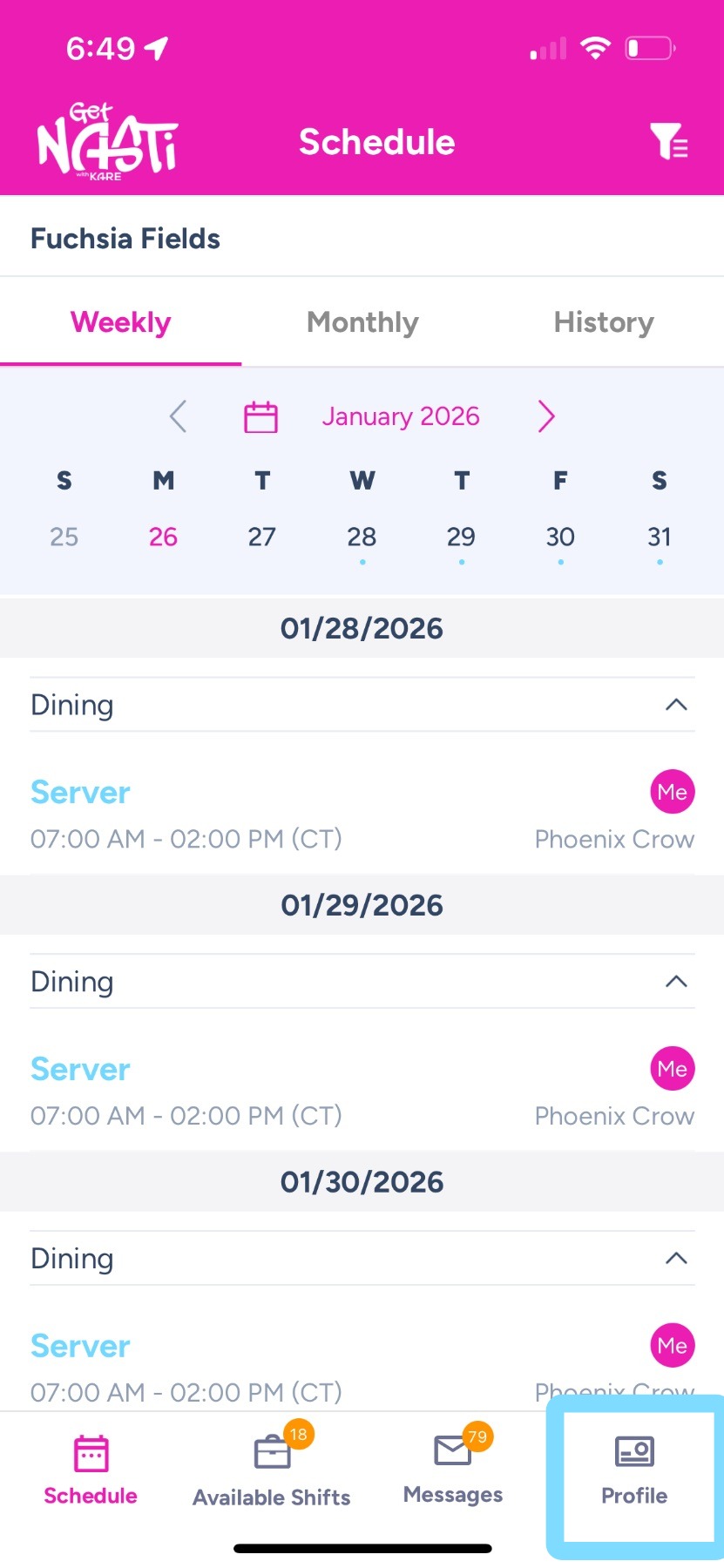Switch to the Monthly tab
Image resolution: width=724 pixels, height=1568 pixels.
point(362,322)
